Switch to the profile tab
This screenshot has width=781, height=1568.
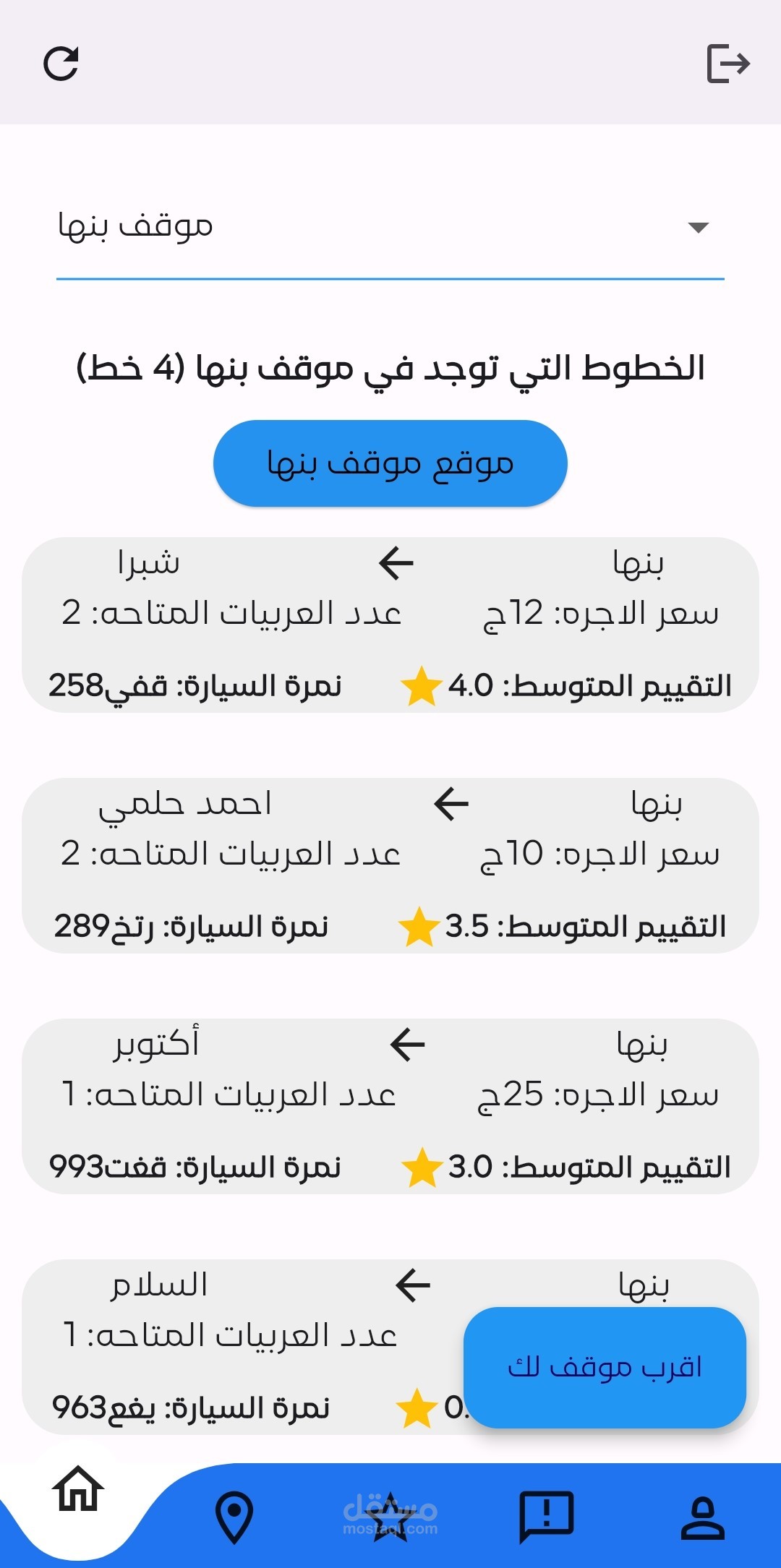702,1517
